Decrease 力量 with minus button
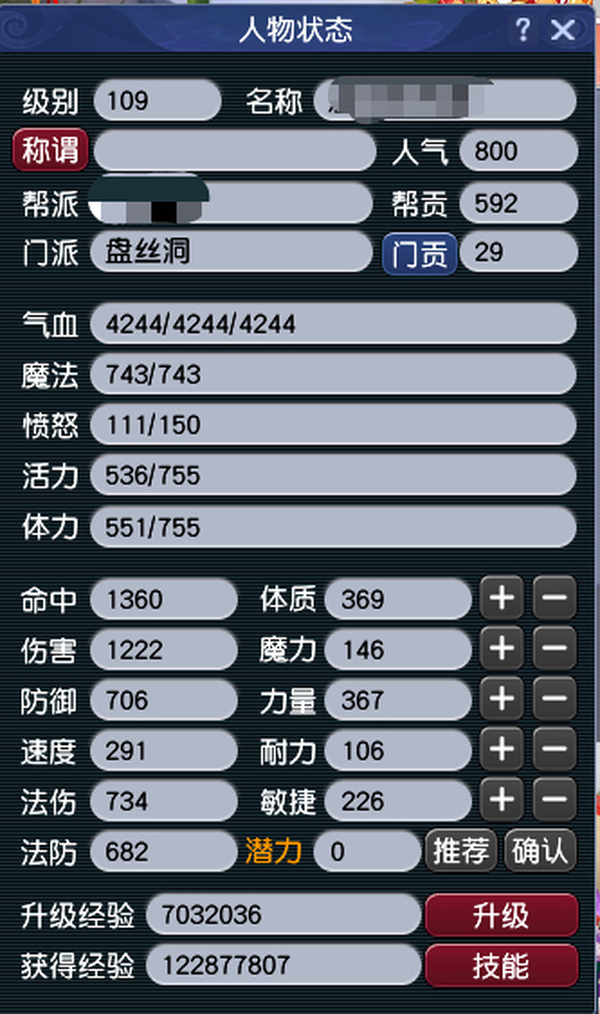Screen dimensions: 600x1014 (554, 700)
